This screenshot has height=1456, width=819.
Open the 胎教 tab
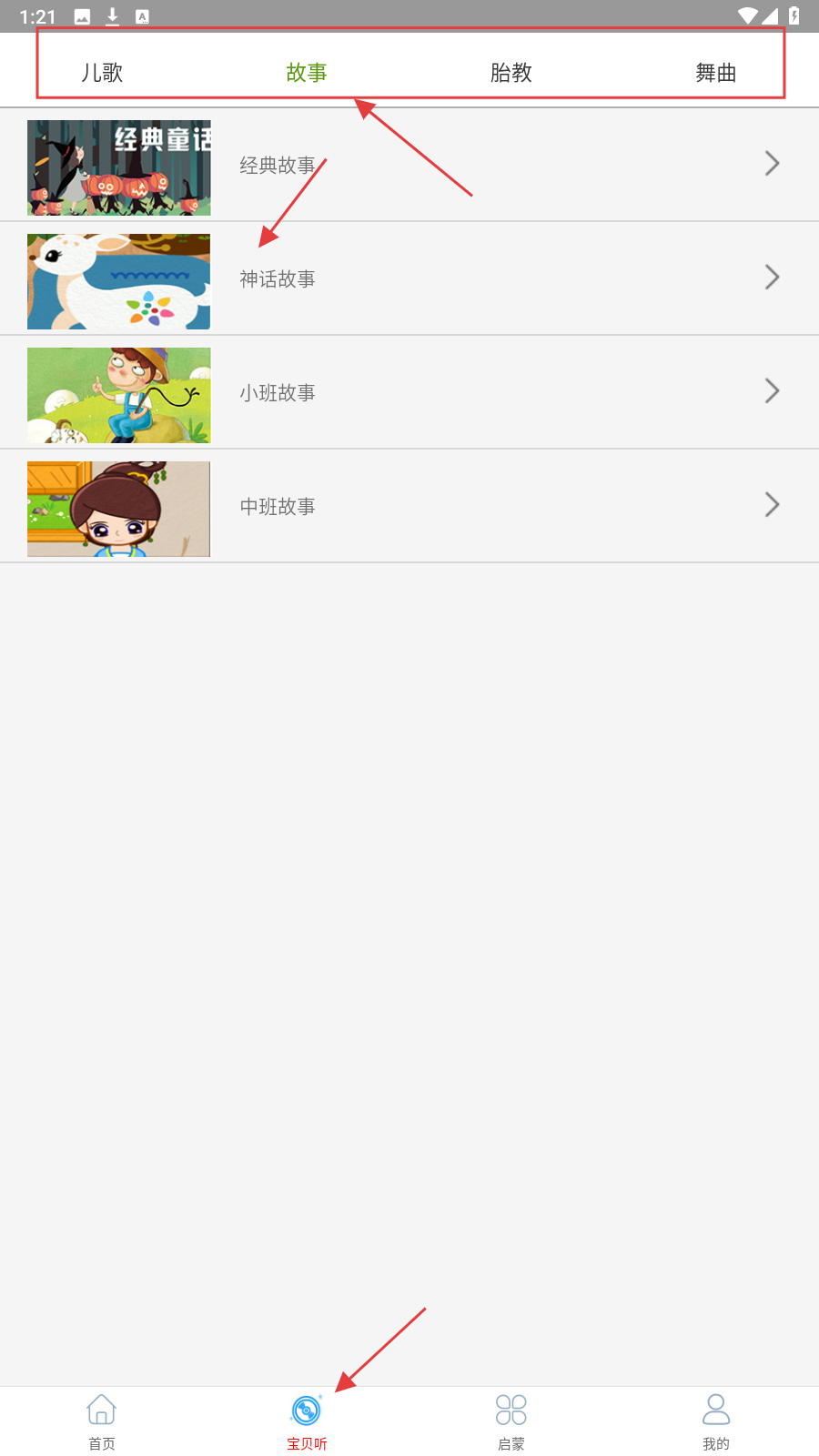point(511,73)
